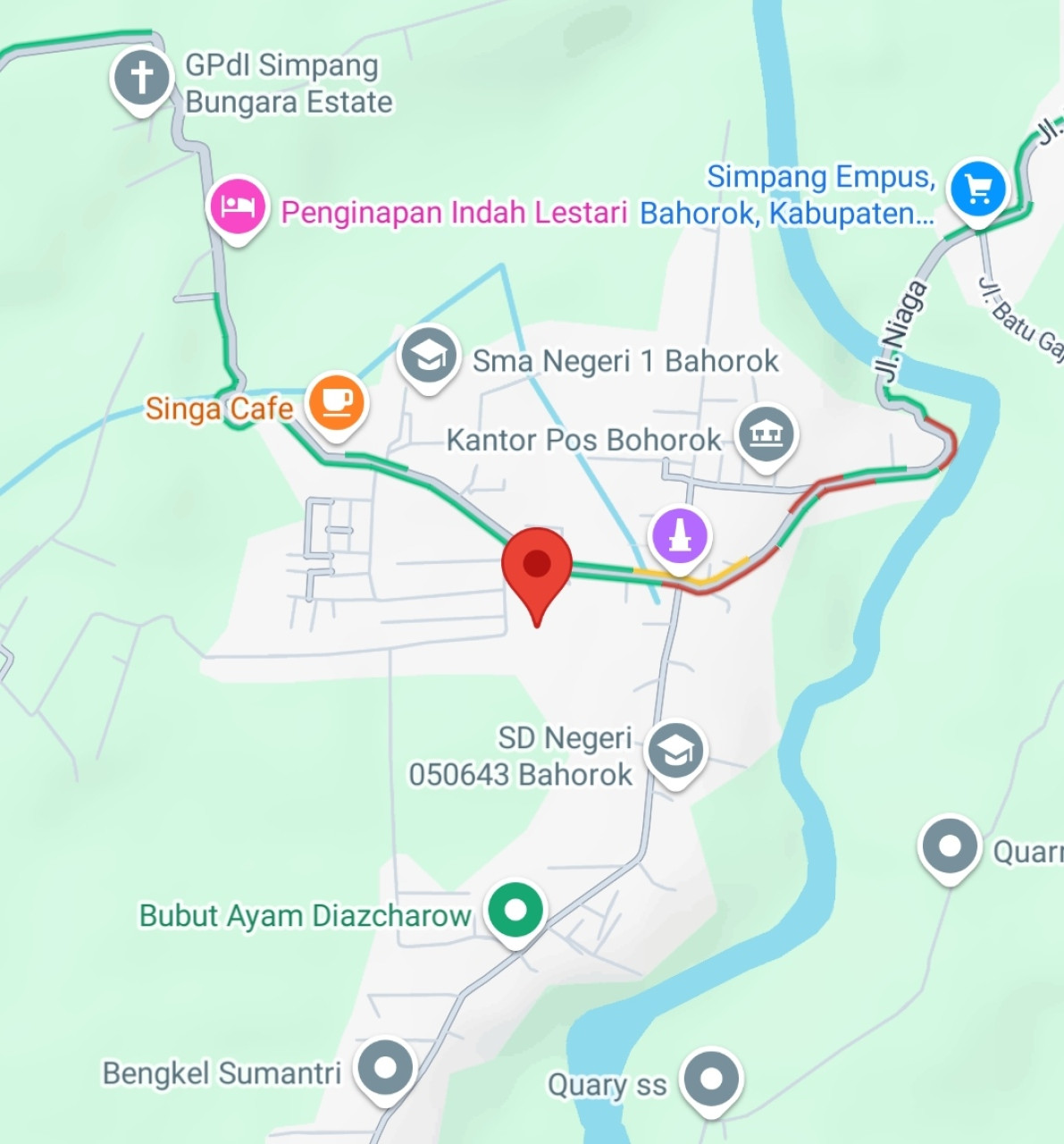View the Bubut Ayam Diazcharow place marker
Viewport: 1064px width, 1144px height.
point(515,910)
